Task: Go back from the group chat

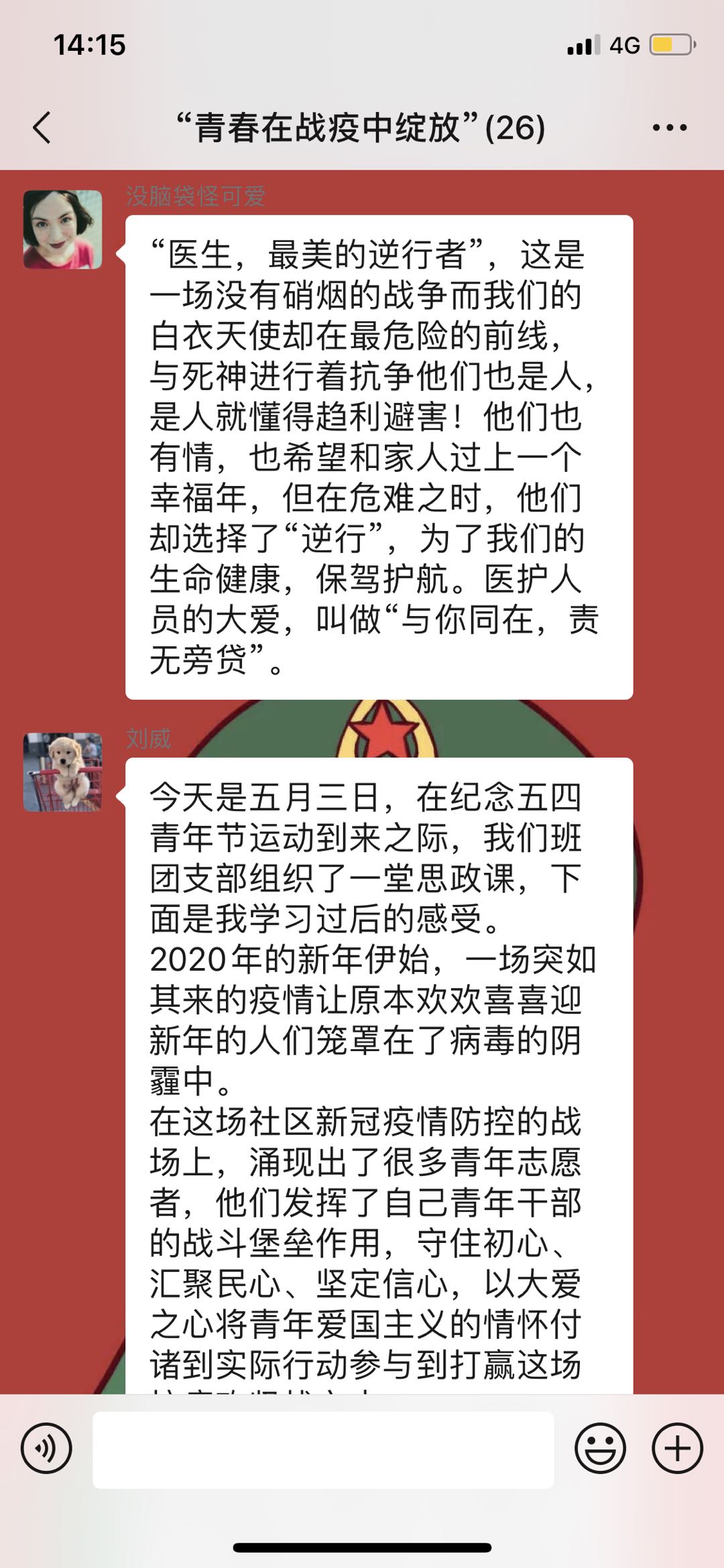Action: point(42,127)
